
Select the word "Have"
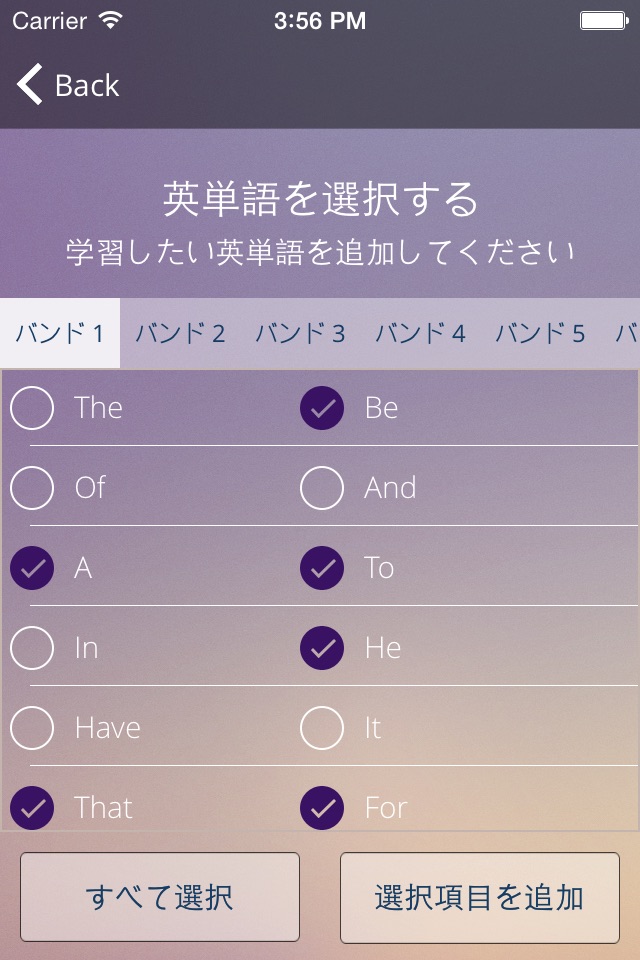[32, 728]
